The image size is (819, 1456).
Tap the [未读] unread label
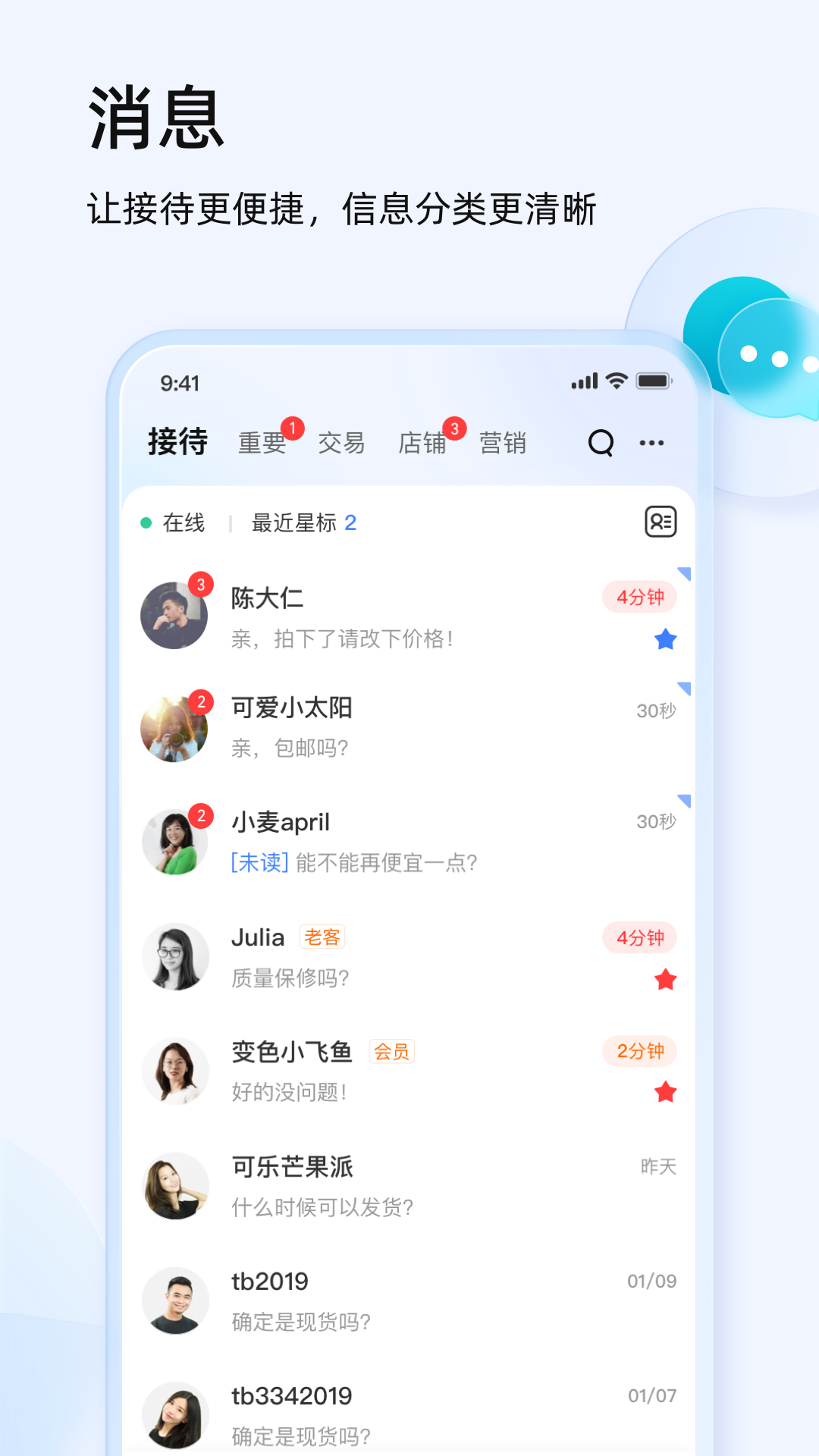pyautogui.click(x=259, y=862)
